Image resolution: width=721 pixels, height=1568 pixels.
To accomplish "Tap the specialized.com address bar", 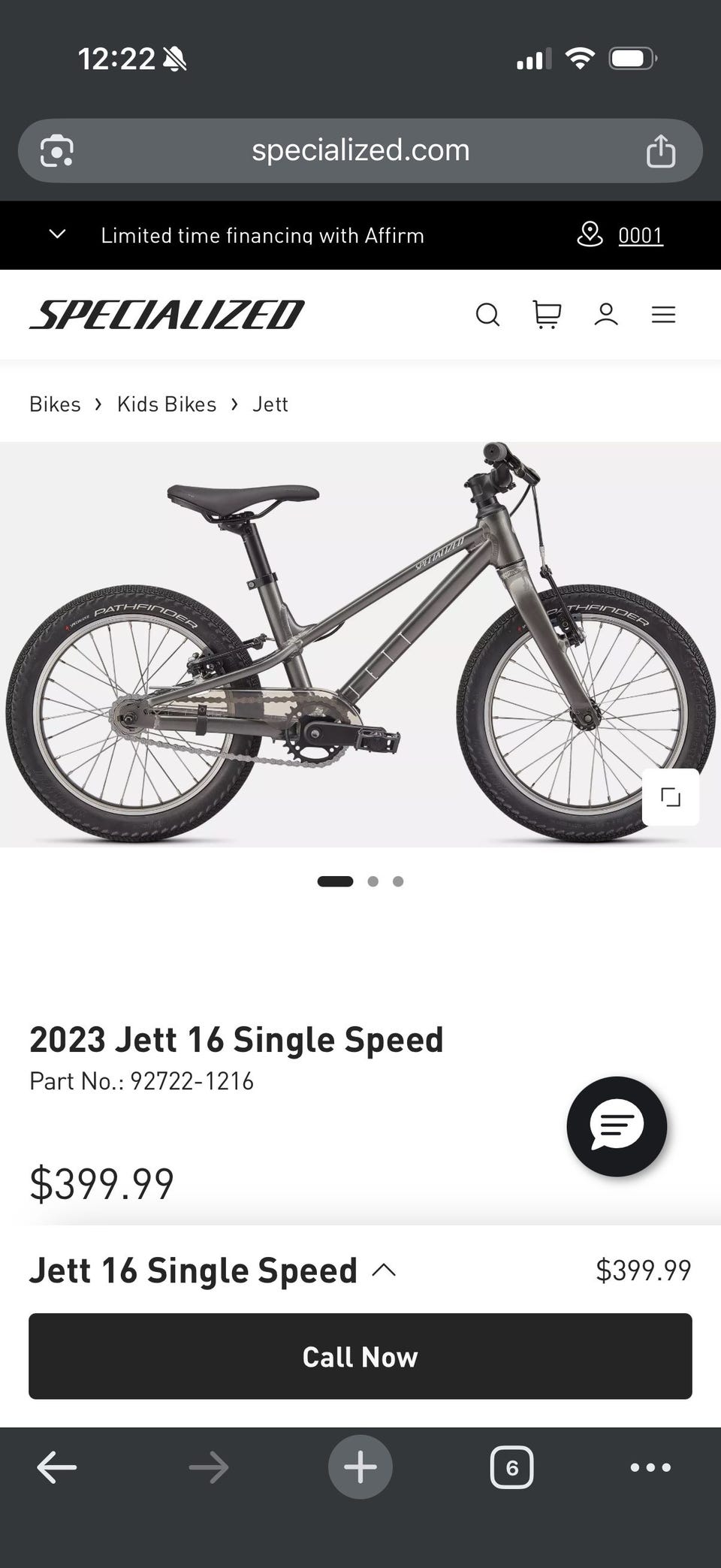I will pyautogui.click(x=360, y=150).
